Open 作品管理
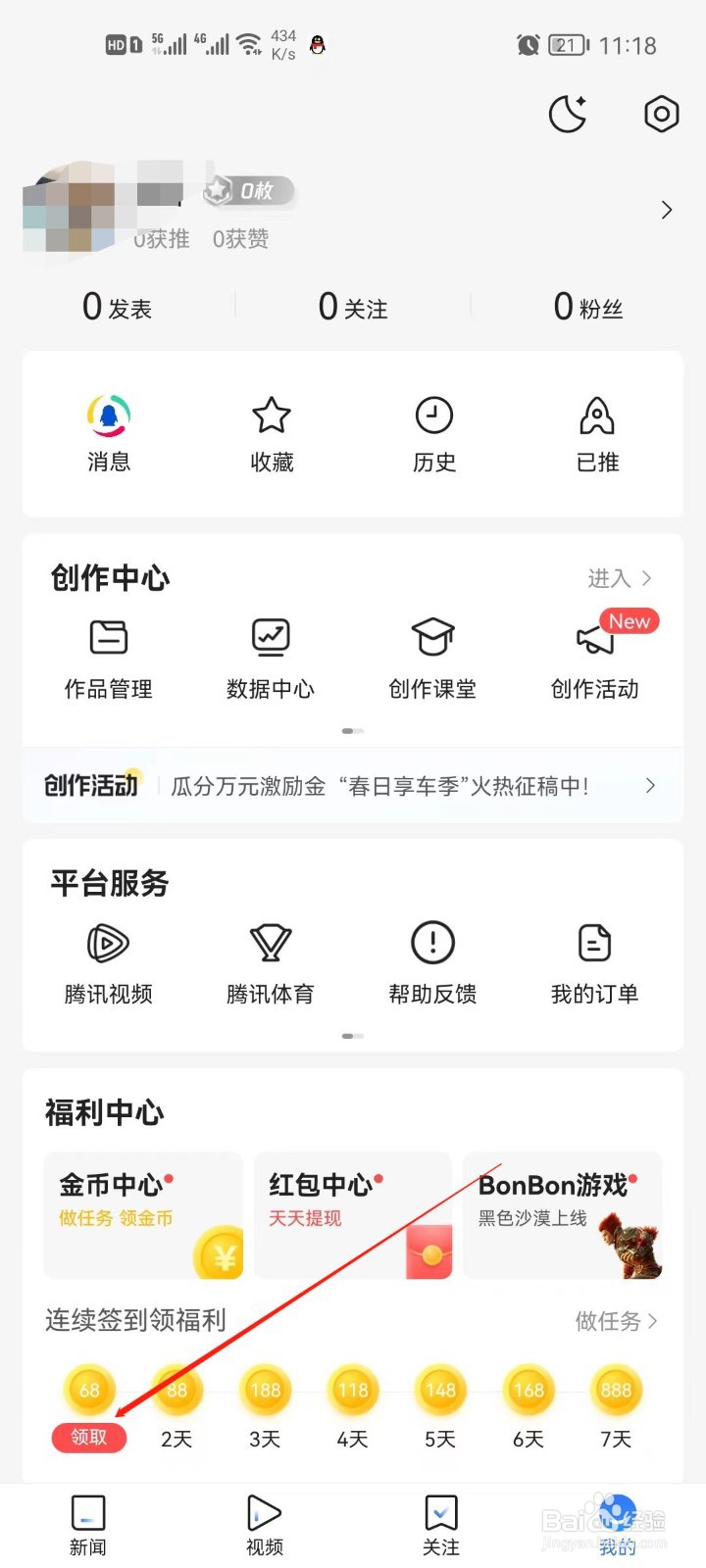 pos(109,659)
